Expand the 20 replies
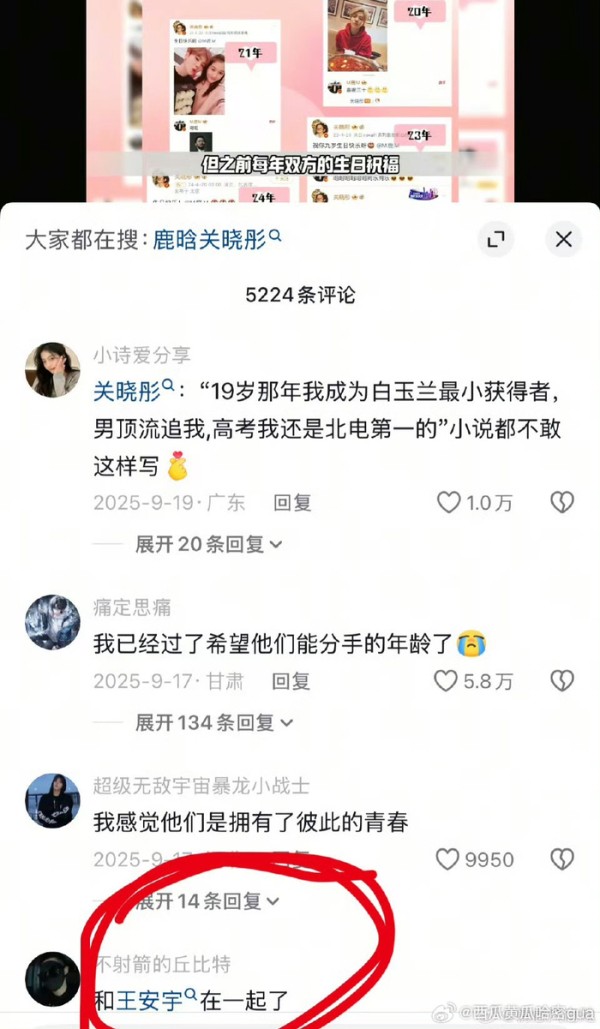Screen dimensions: 600x1029 click(x=209, y=544)
